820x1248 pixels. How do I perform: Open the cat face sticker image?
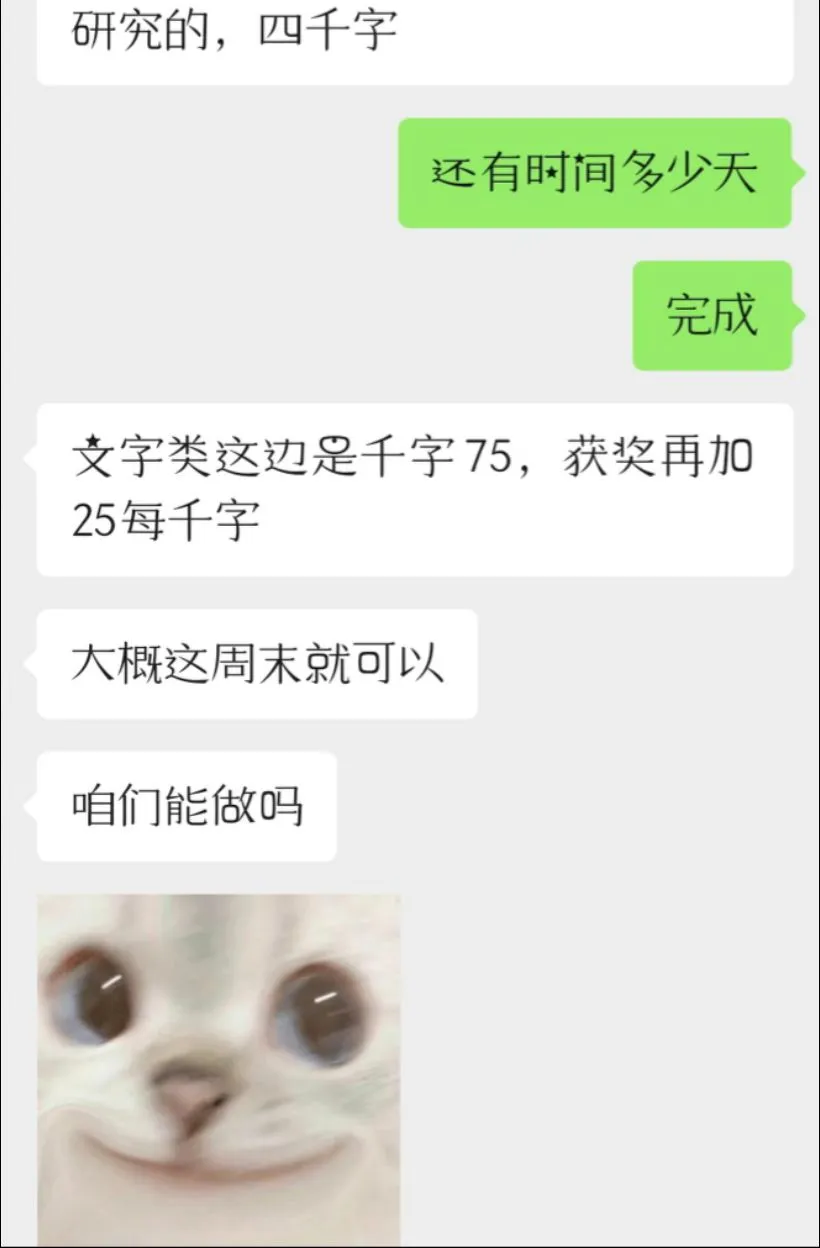click(219, 1070)
